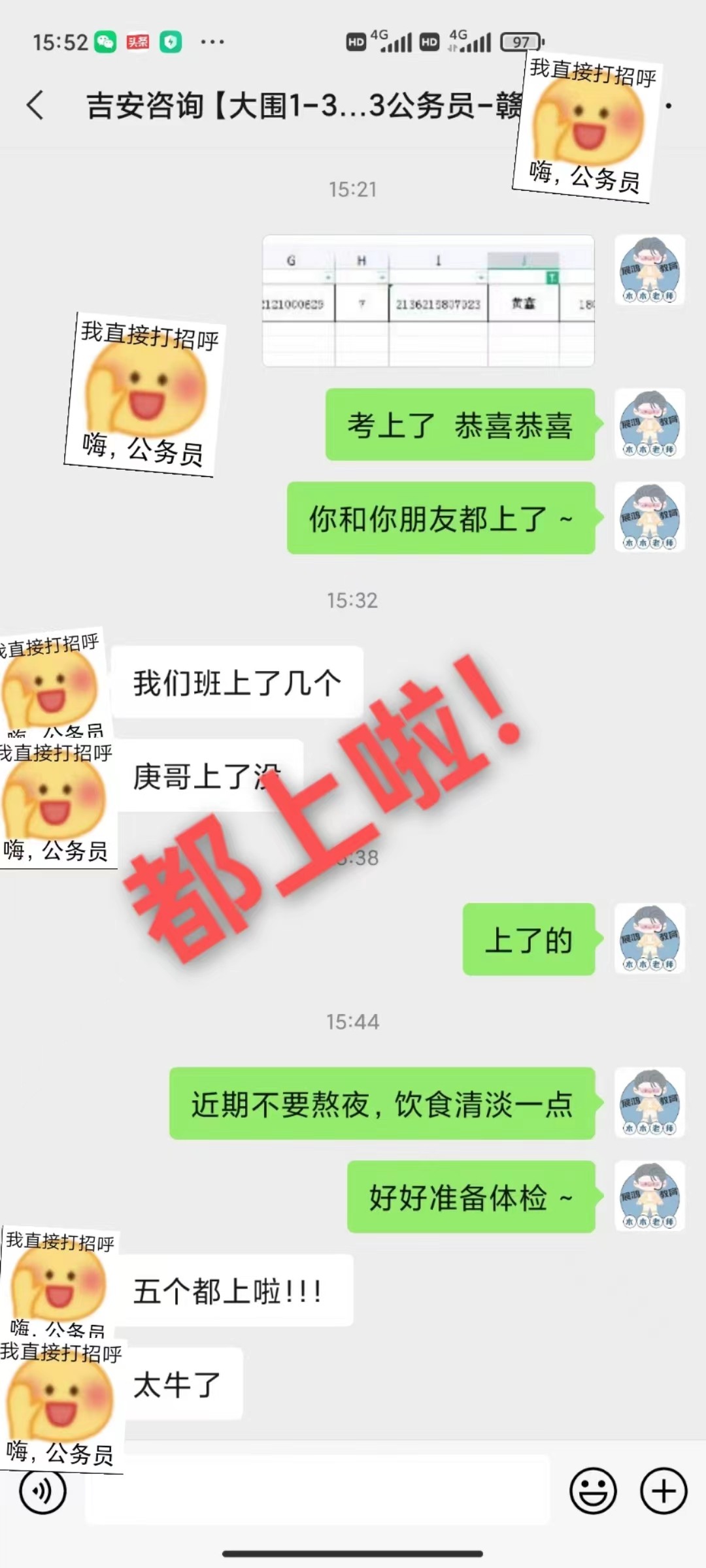Open the plus attachments menu

[x=664, y=1491]
